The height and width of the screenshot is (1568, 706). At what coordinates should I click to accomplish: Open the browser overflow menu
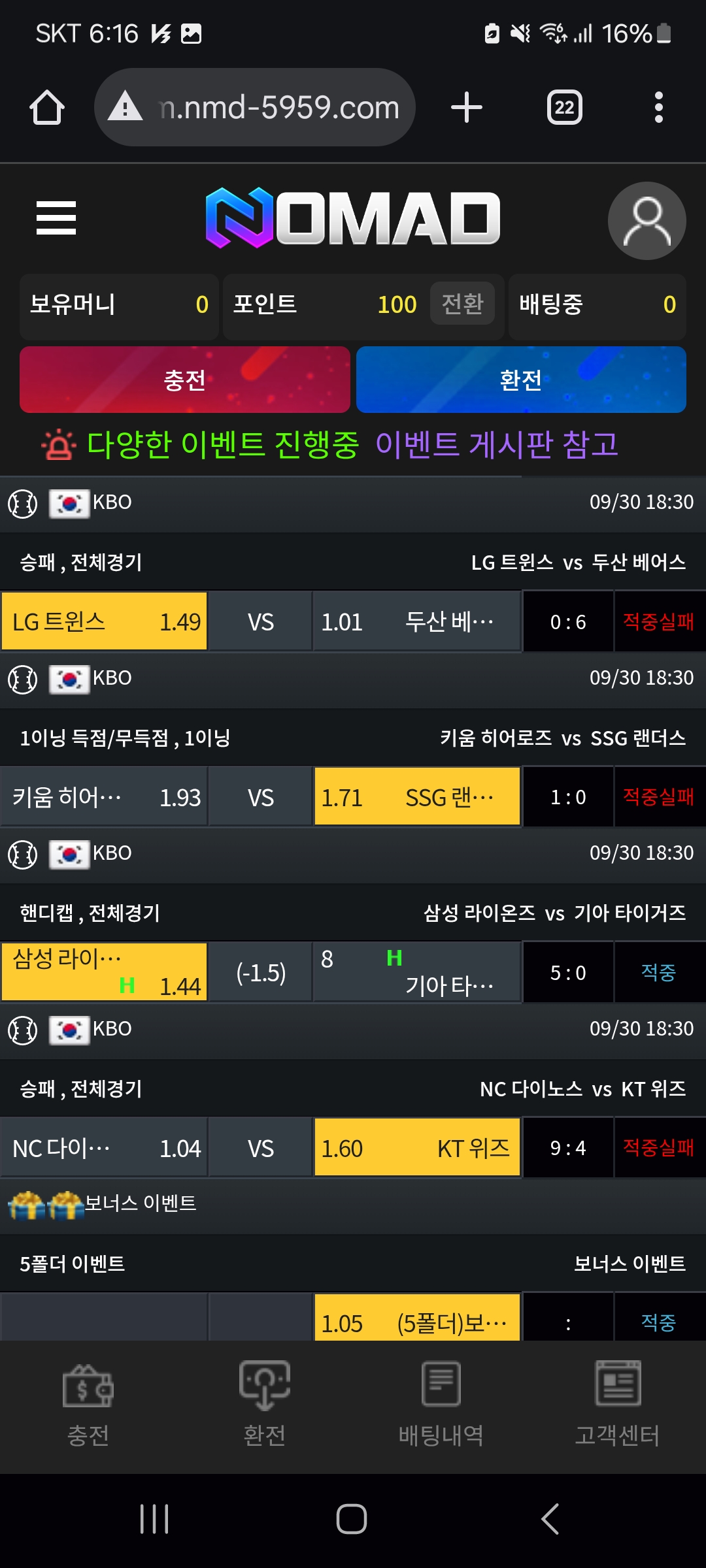click(x=658, y=108)
